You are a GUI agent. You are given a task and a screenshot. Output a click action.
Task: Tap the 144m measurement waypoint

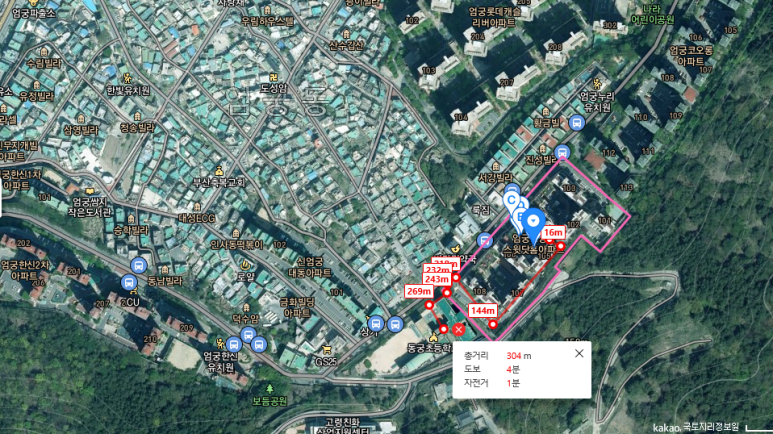coord(492,323)
